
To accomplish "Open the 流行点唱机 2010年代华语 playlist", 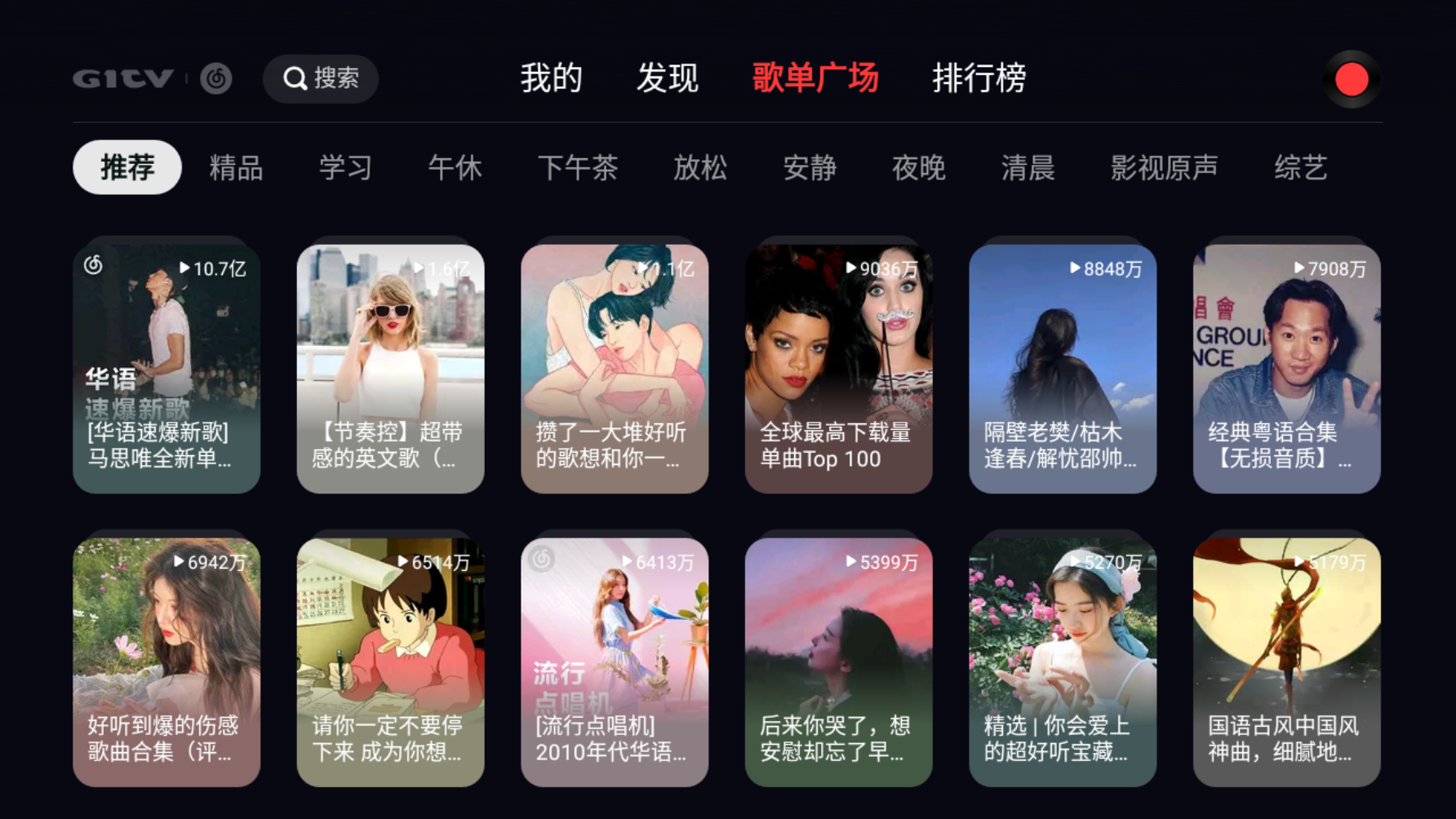I will (615, 662).
